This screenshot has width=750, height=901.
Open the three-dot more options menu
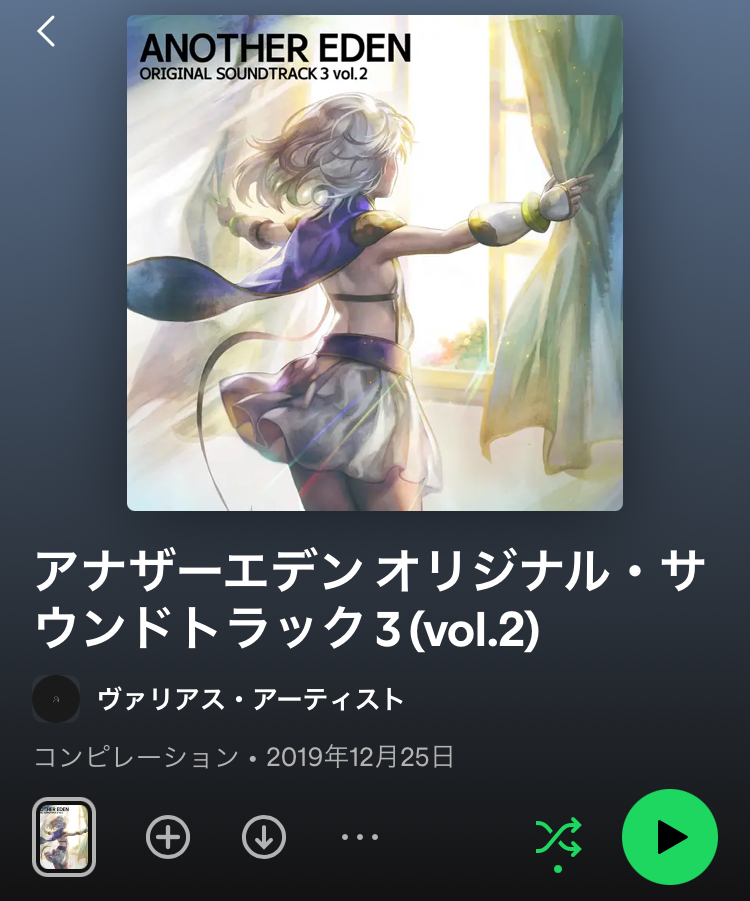coord(360,837)
